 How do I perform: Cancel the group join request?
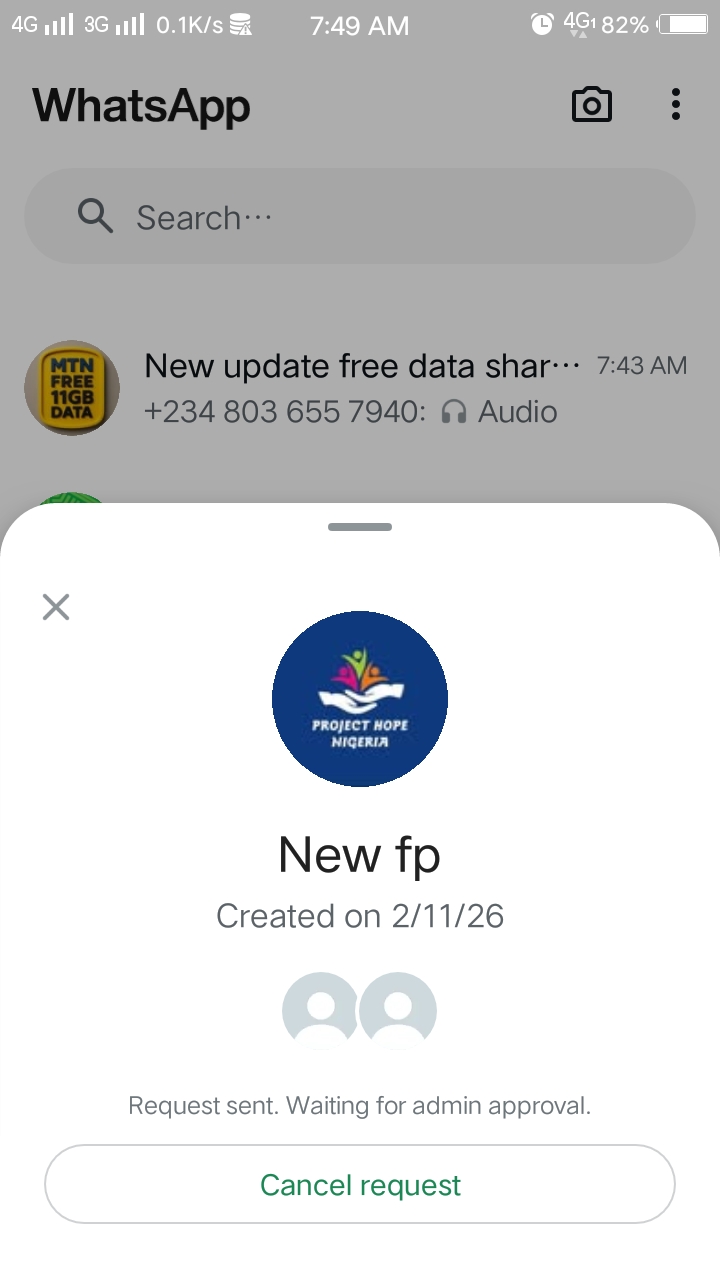(x=360, y=1185)
